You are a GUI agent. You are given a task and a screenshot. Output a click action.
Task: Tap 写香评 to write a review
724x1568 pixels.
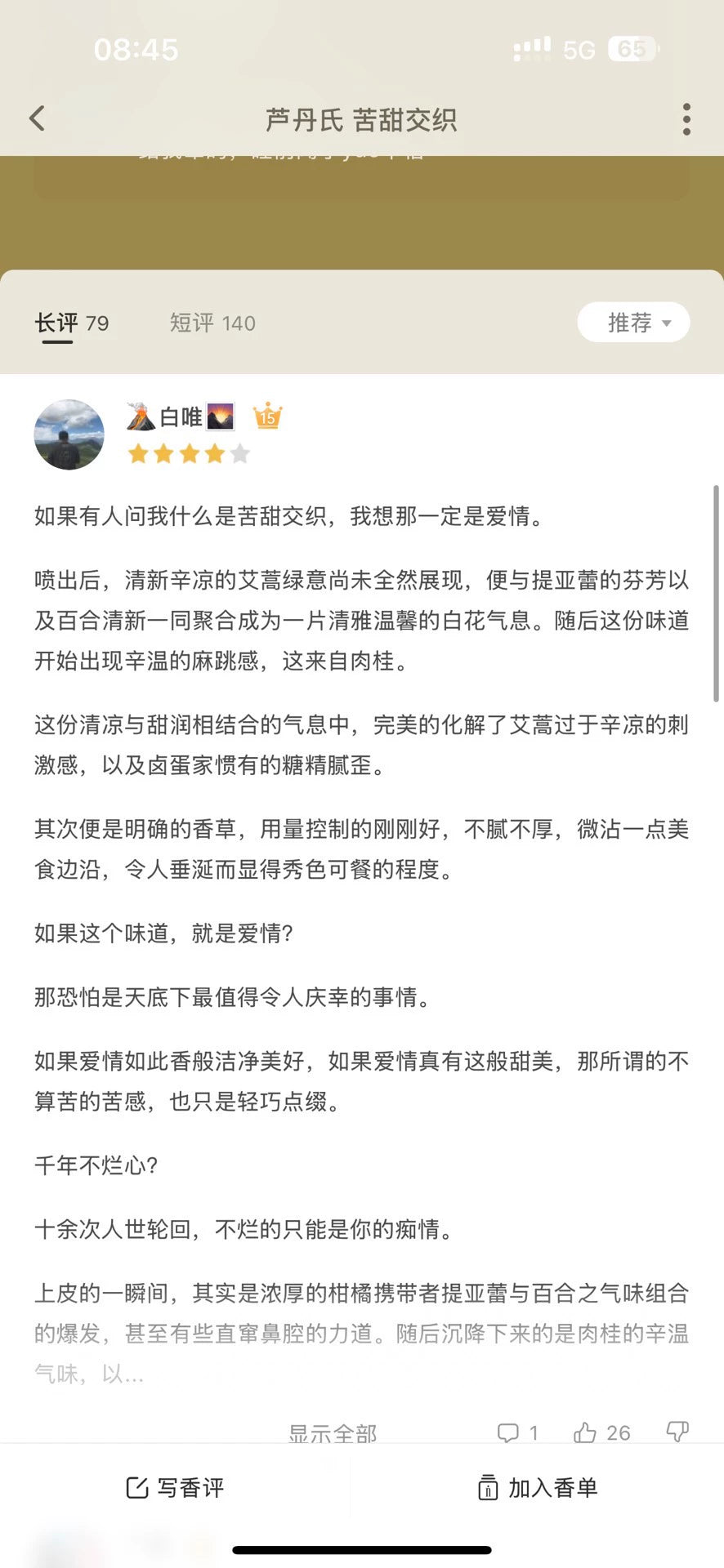tap(175, 1488)
